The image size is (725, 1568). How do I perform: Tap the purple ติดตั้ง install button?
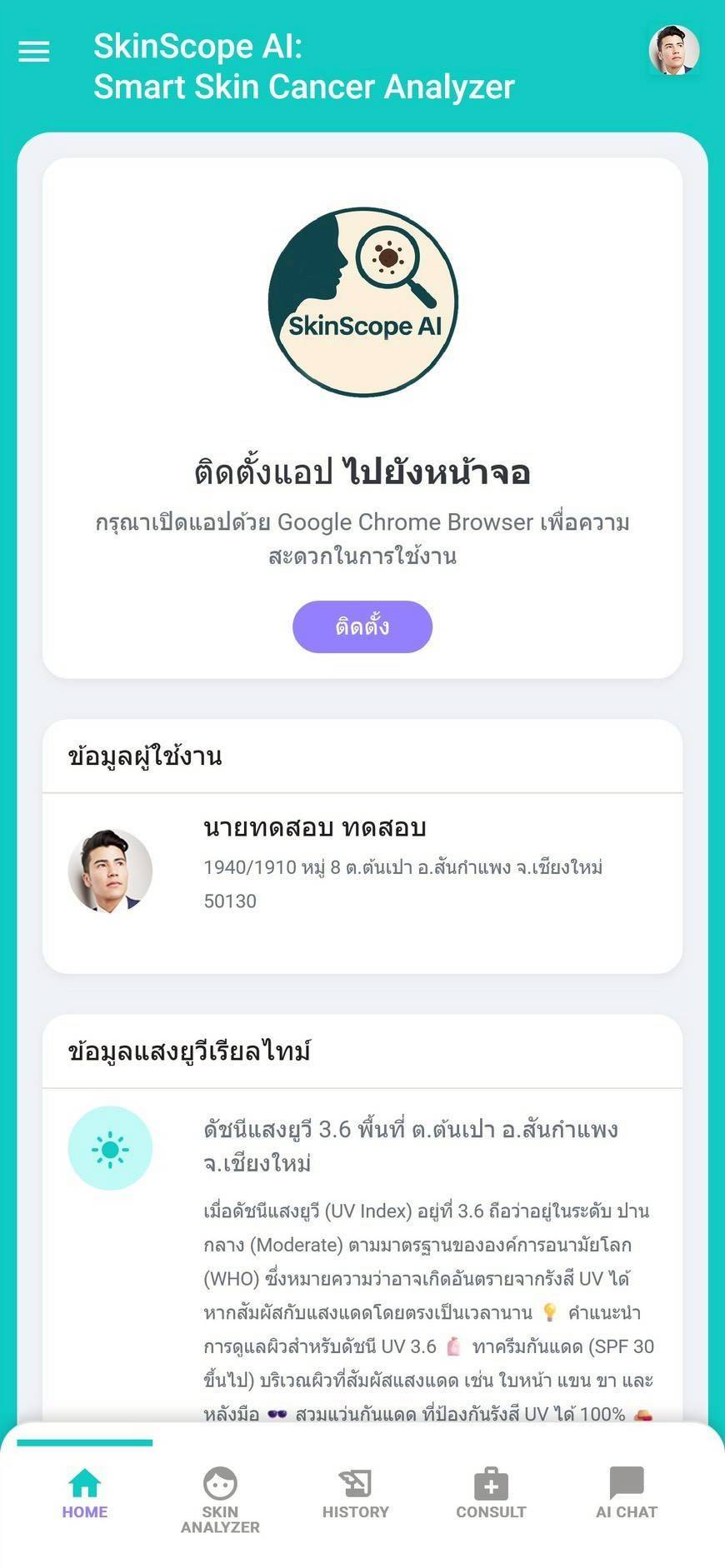click(362, 627)
